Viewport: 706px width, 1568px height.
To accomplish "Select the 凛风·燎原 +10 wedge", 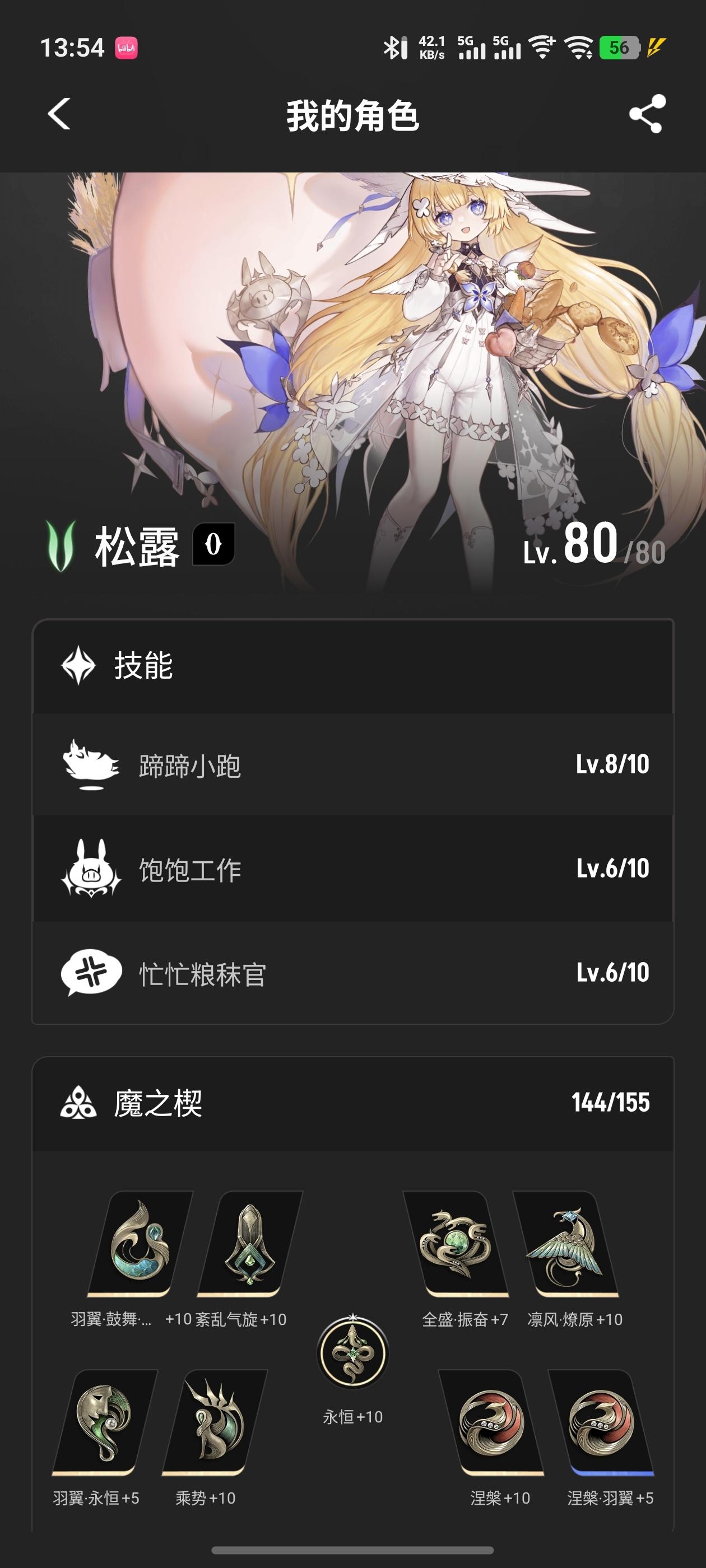I will (566, 1244).
